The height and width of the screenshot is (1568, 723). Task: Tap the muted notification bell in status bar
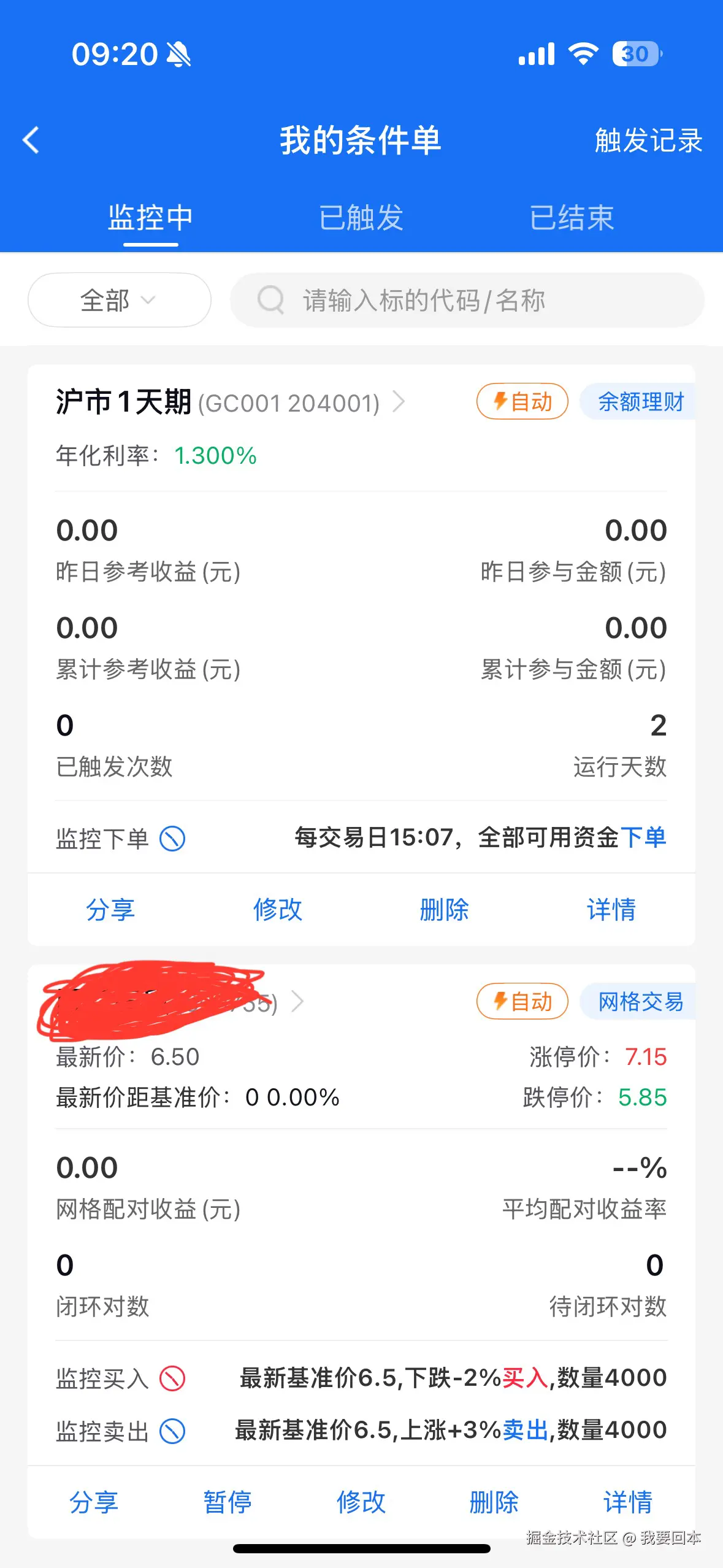tap(177, 54)
